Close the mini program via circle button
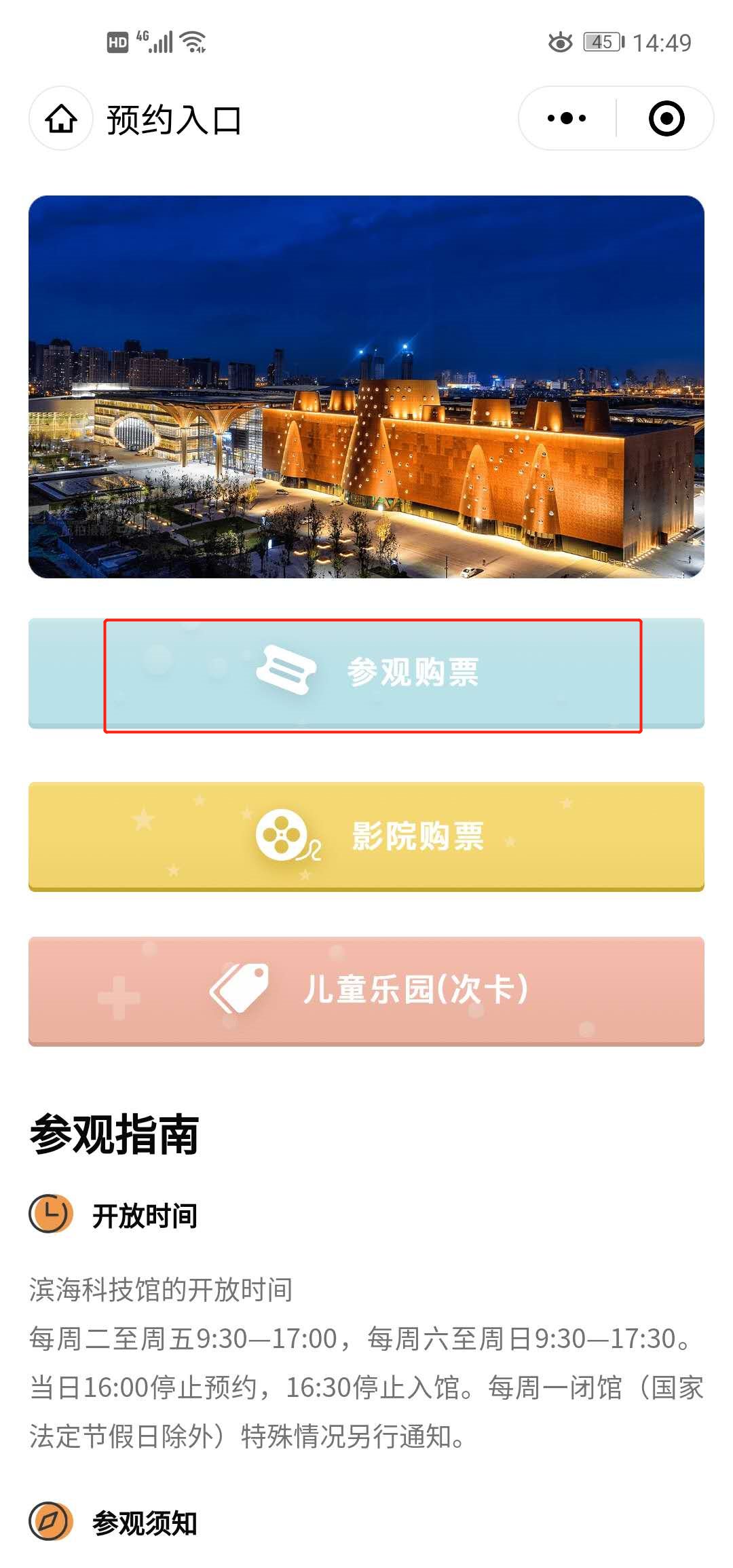The image size is (733, 1568). click(x=666, y=119)
